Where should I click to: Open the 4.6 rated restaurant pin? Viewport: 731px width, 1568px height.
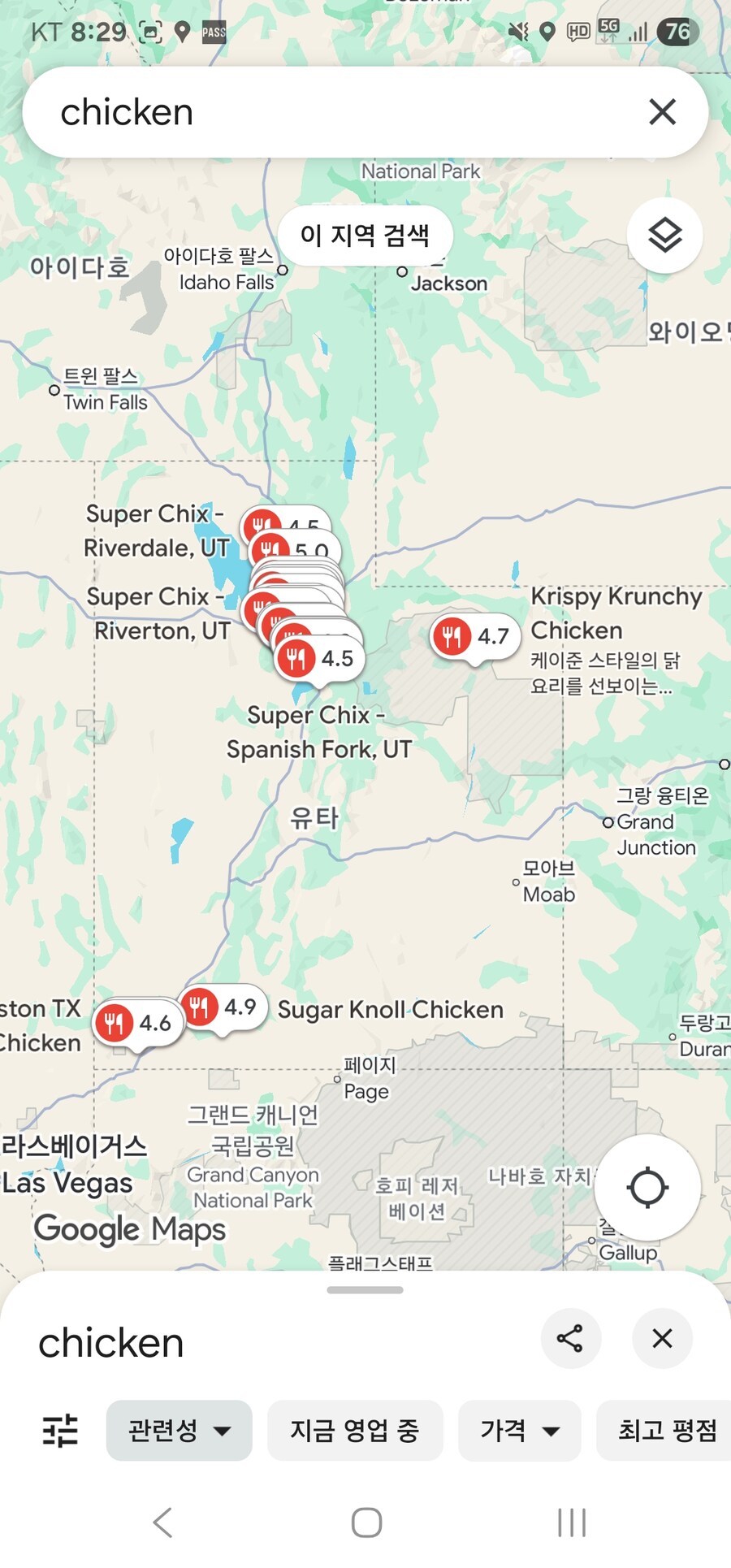(136, 1023)
